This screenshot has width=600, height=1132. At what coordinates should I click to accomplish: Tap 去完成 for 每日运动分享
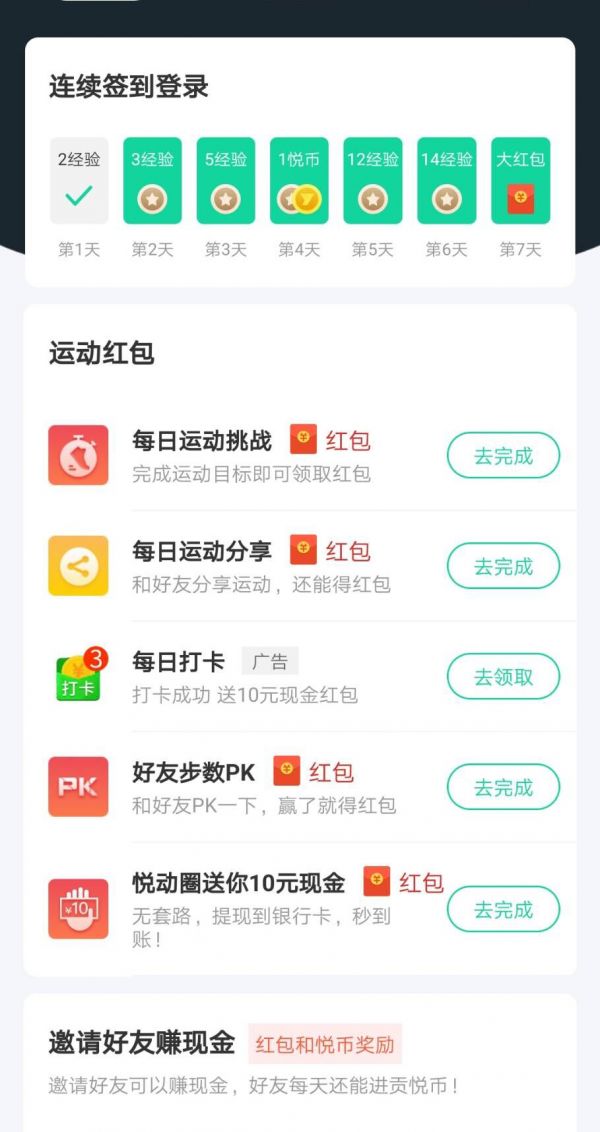[503, 566]
